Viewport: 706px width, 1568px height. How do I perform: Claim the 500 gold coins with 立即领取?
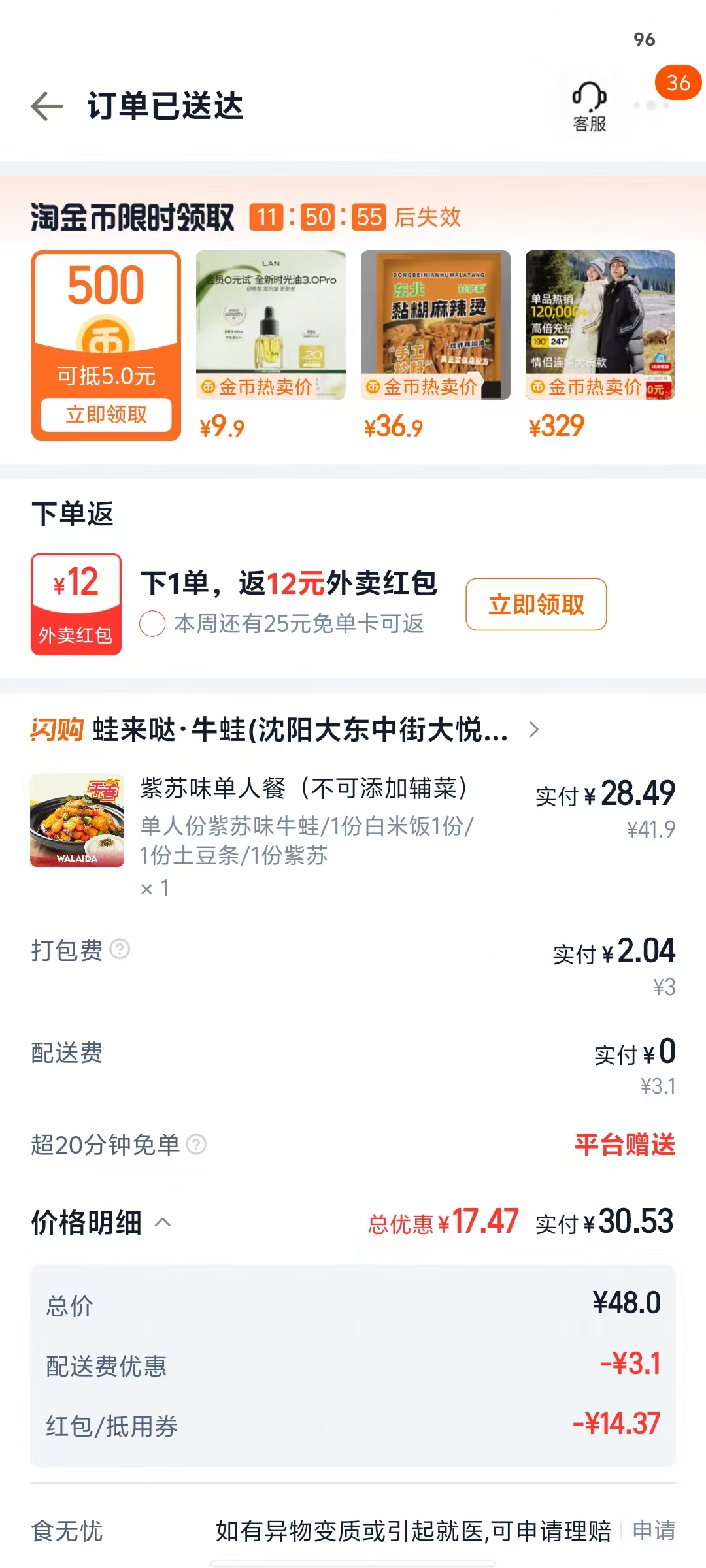[x=106, y=415]
